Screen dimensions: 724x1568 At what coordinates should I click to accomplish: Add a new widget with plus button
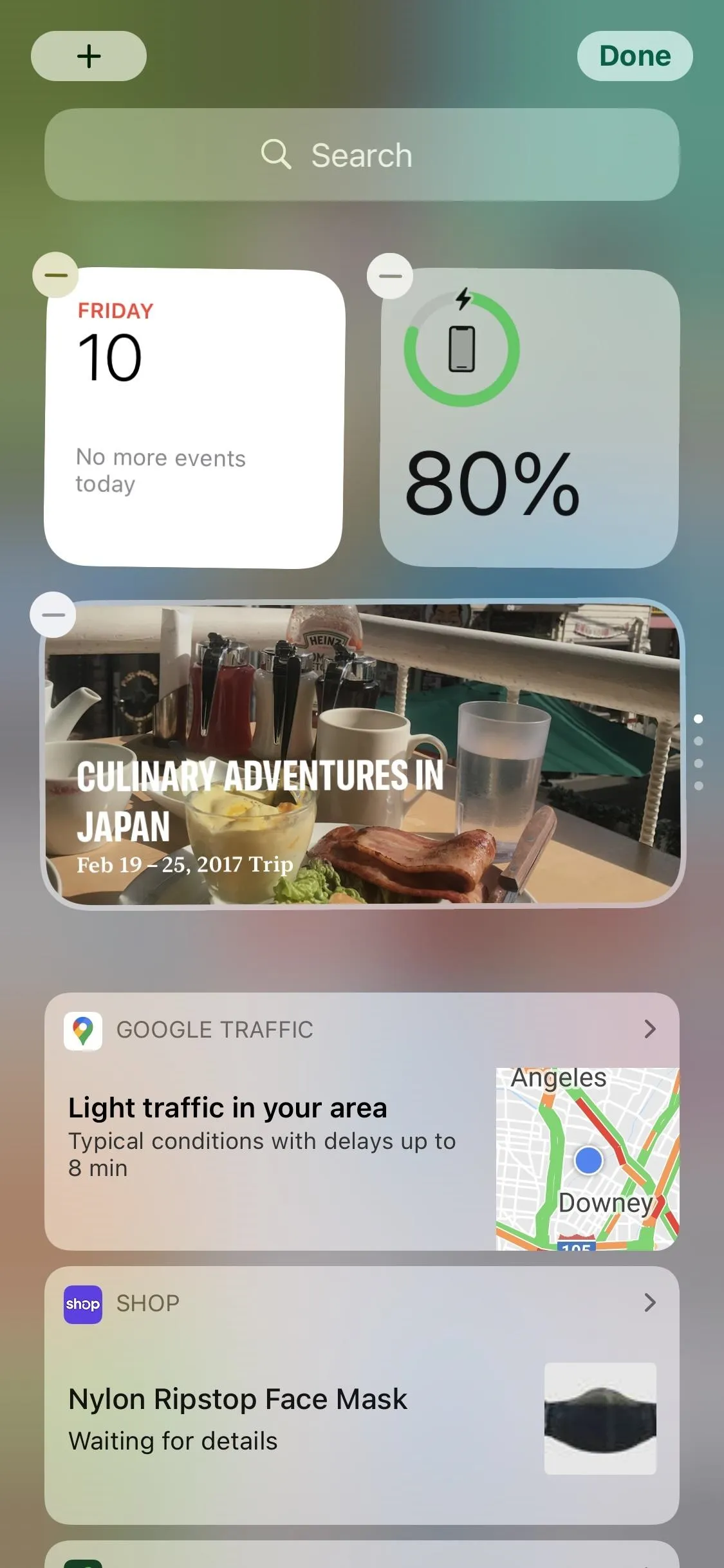89,56
